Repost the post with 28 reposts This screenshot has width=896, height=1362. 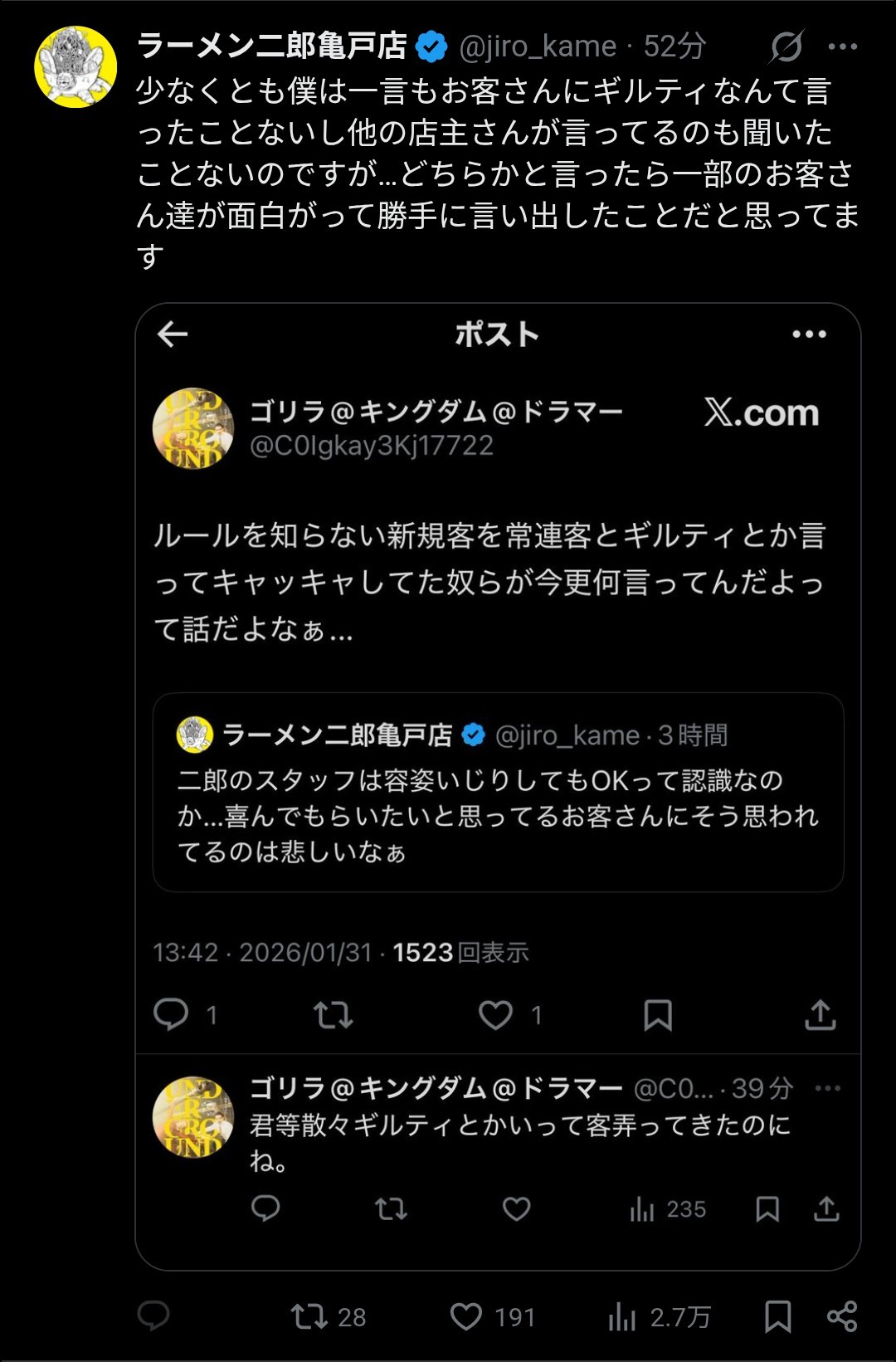click(x=310, y=1316)
